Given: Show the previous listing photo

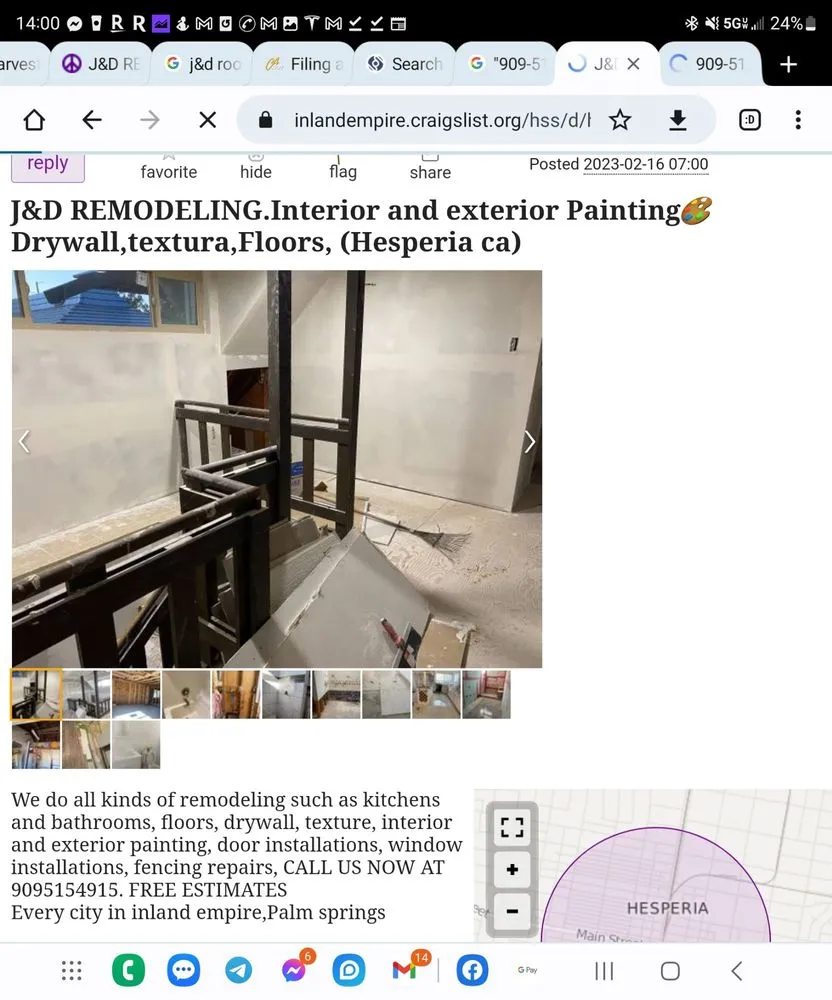Looking at the screenshot, I should (x=25, y=442).
